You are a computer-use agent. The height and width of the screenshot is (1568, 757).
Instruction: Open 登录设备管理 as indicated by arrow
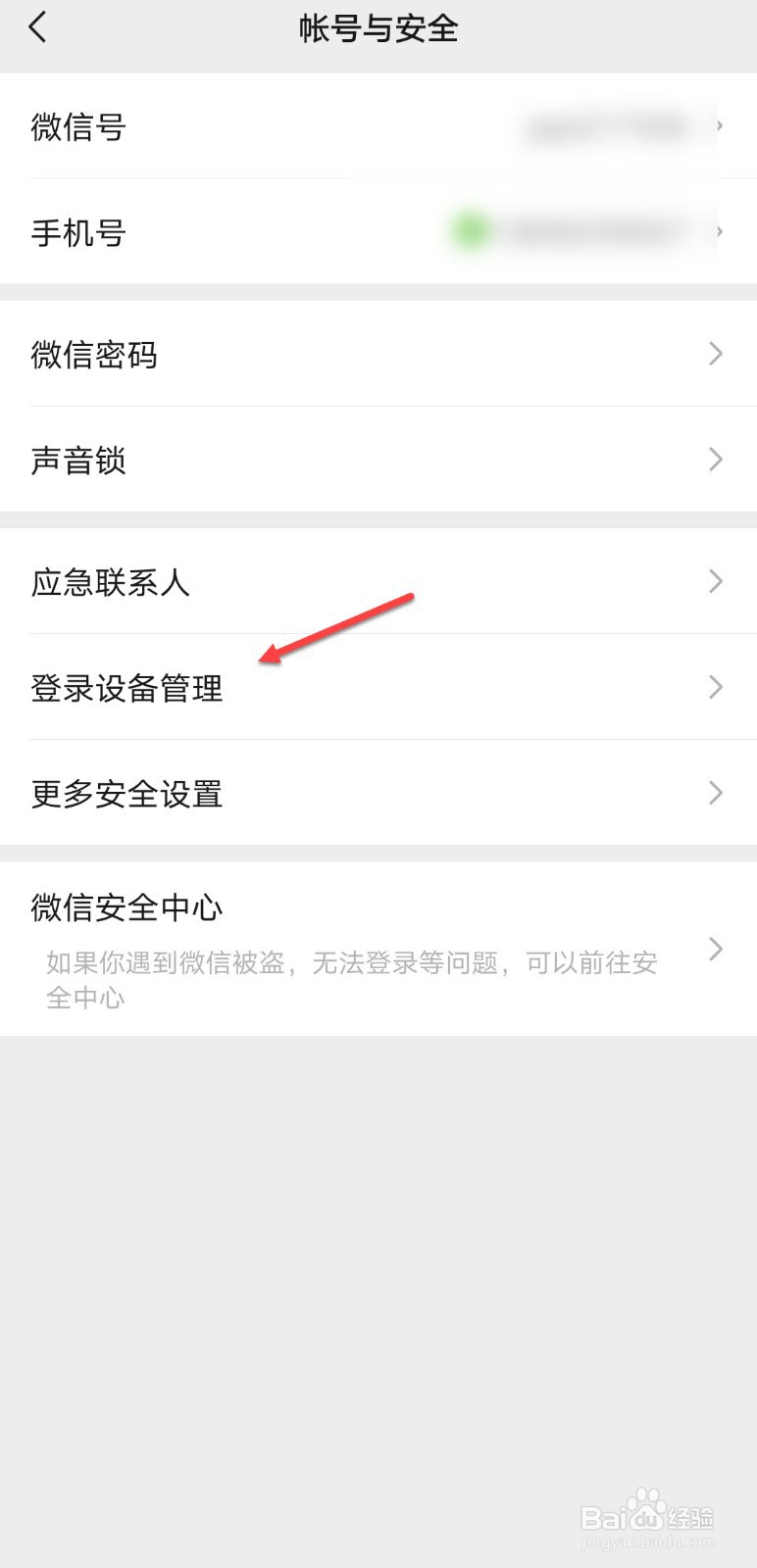tap(126, 688)
